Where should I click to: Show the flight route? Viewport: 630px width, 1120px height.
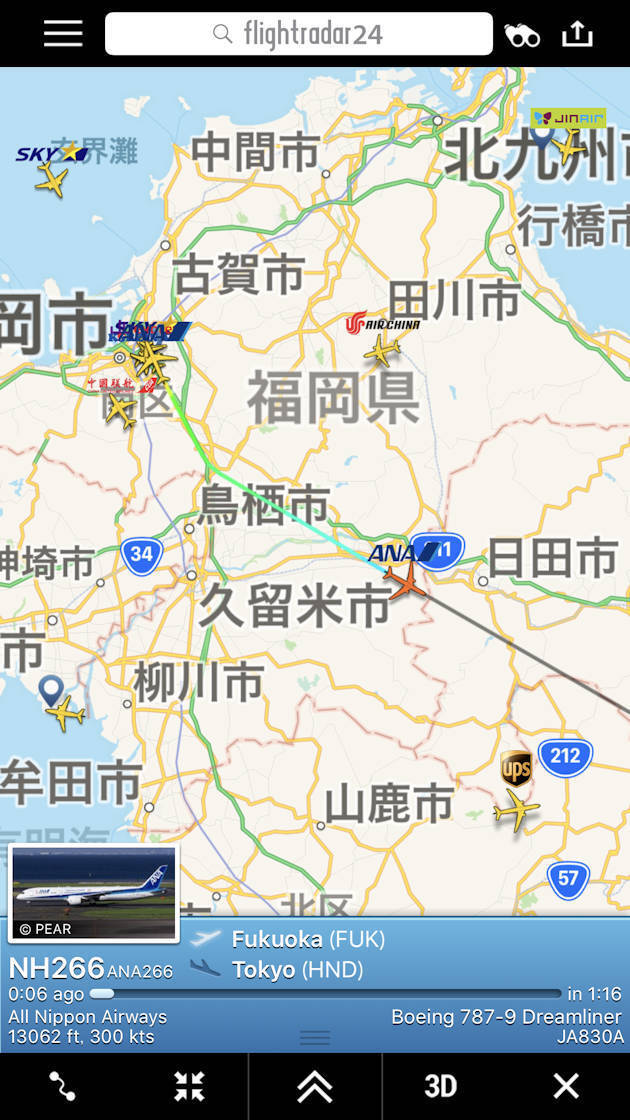[62, 1086]
